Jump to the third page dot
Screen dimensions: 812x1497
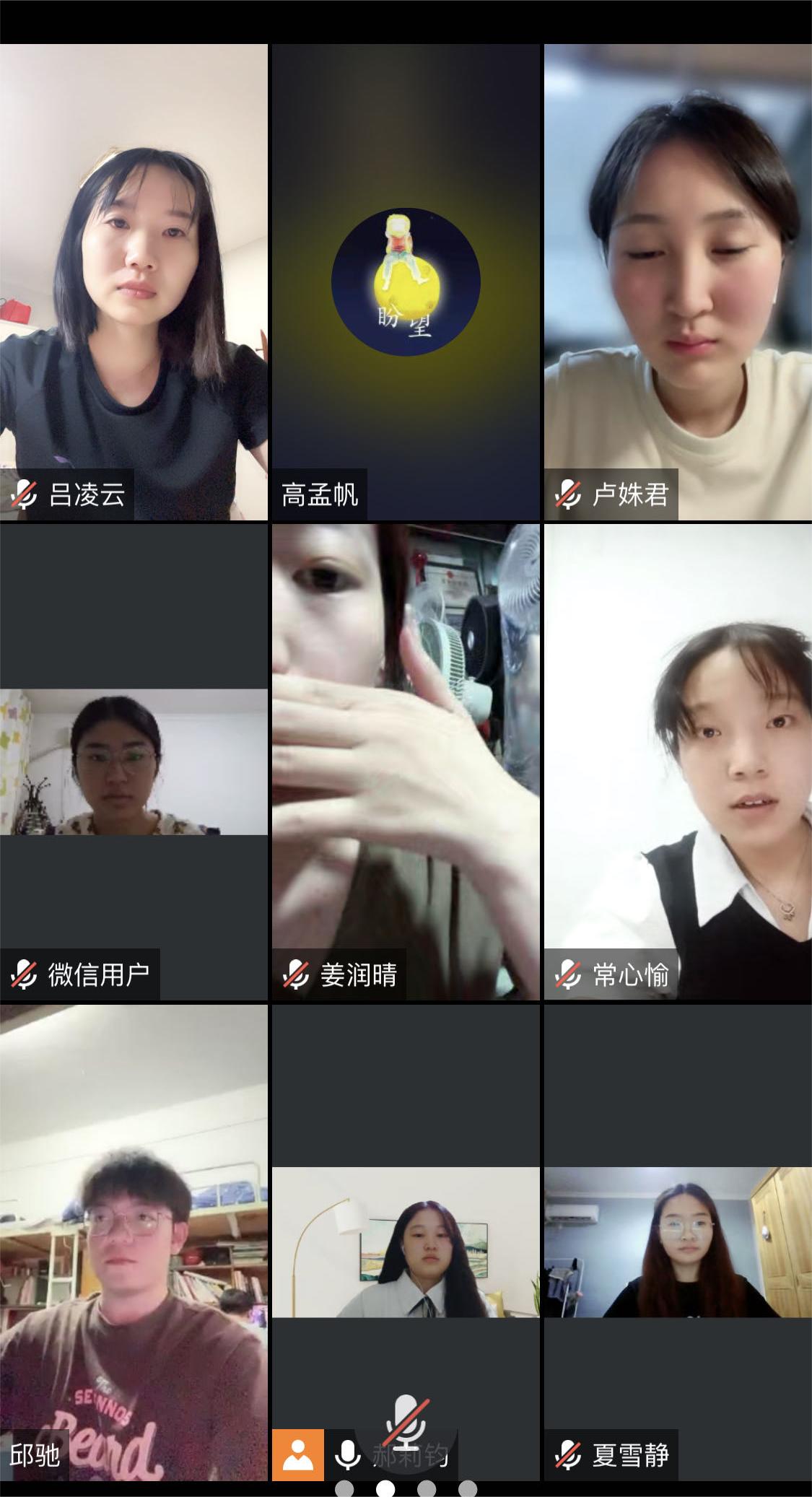427,1488
